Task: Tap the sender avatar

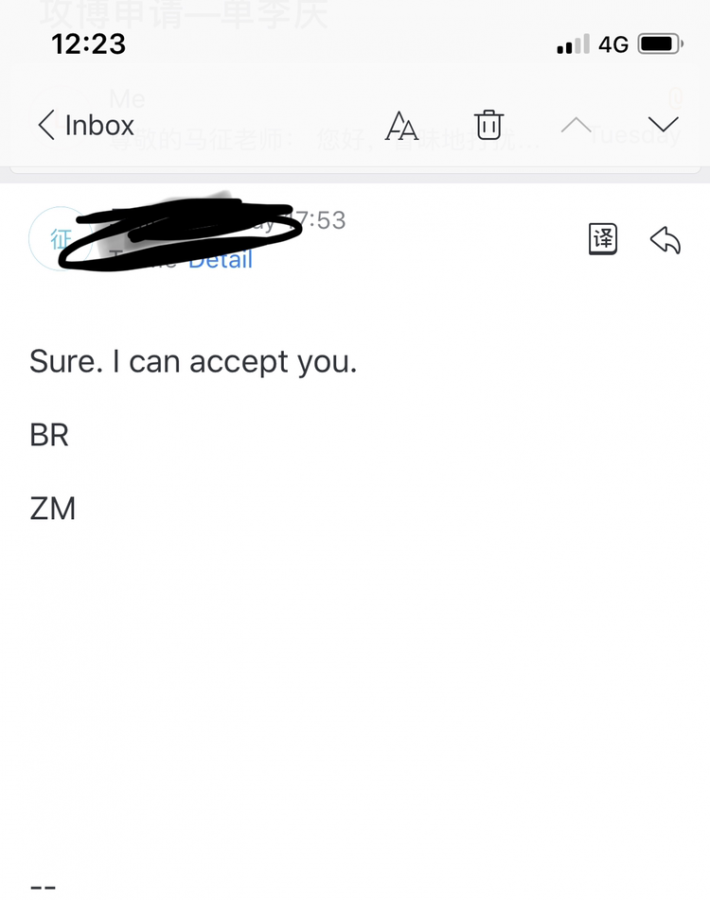Action: tap(60, 239)
